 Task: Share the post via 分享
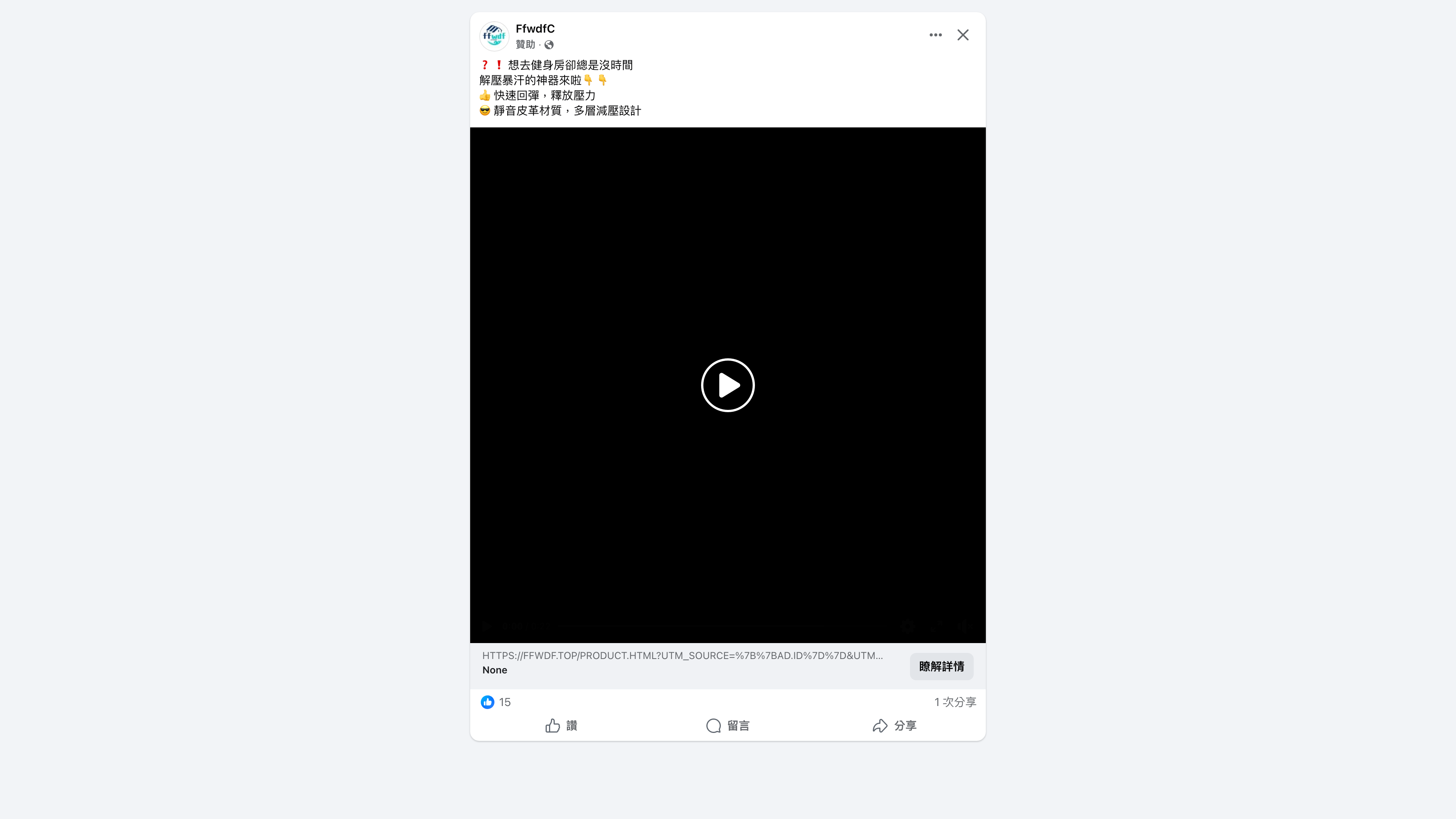tap(894, 726)
